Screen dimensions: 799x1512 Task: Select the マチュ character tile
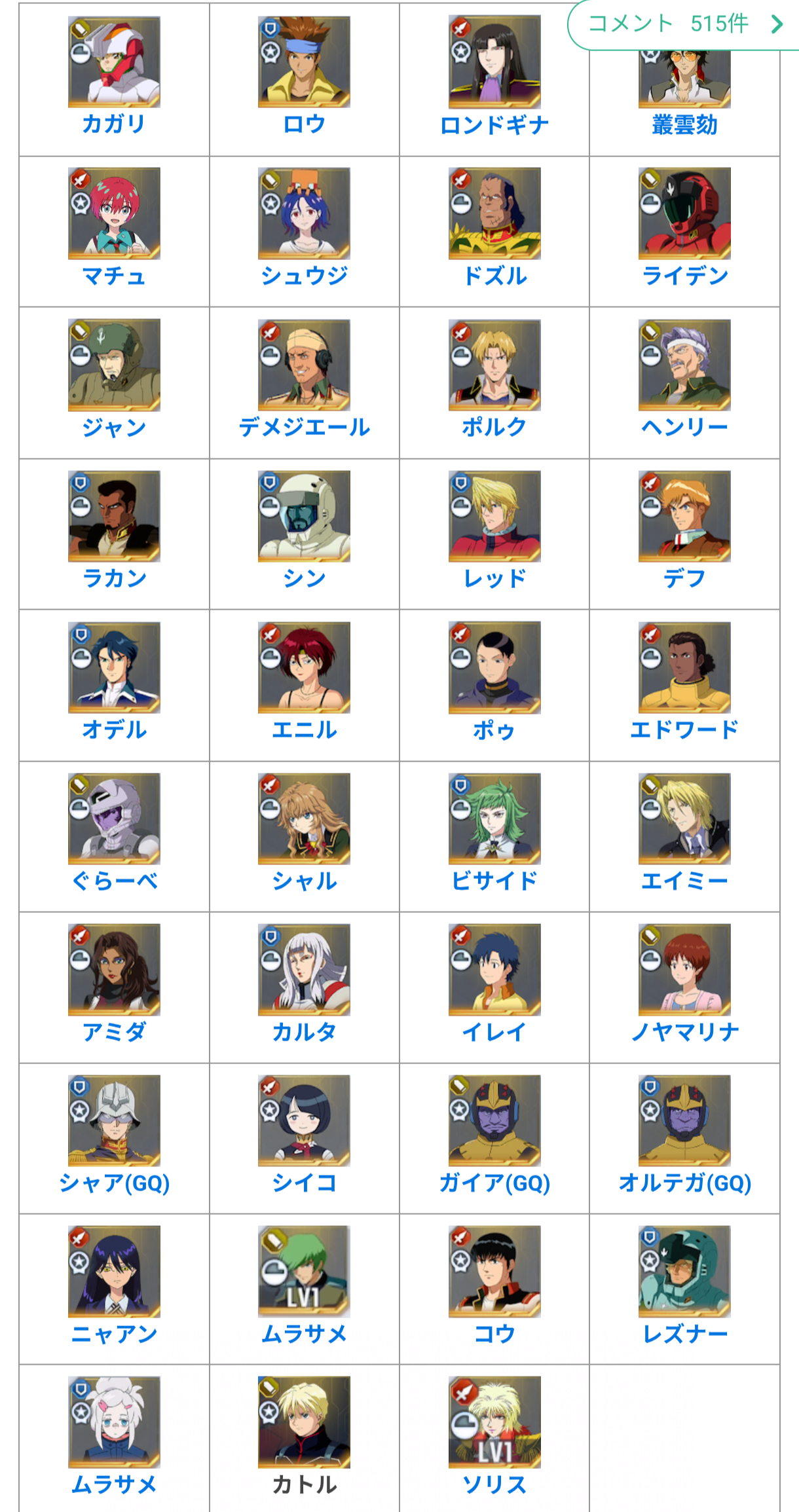coord(114,275)
